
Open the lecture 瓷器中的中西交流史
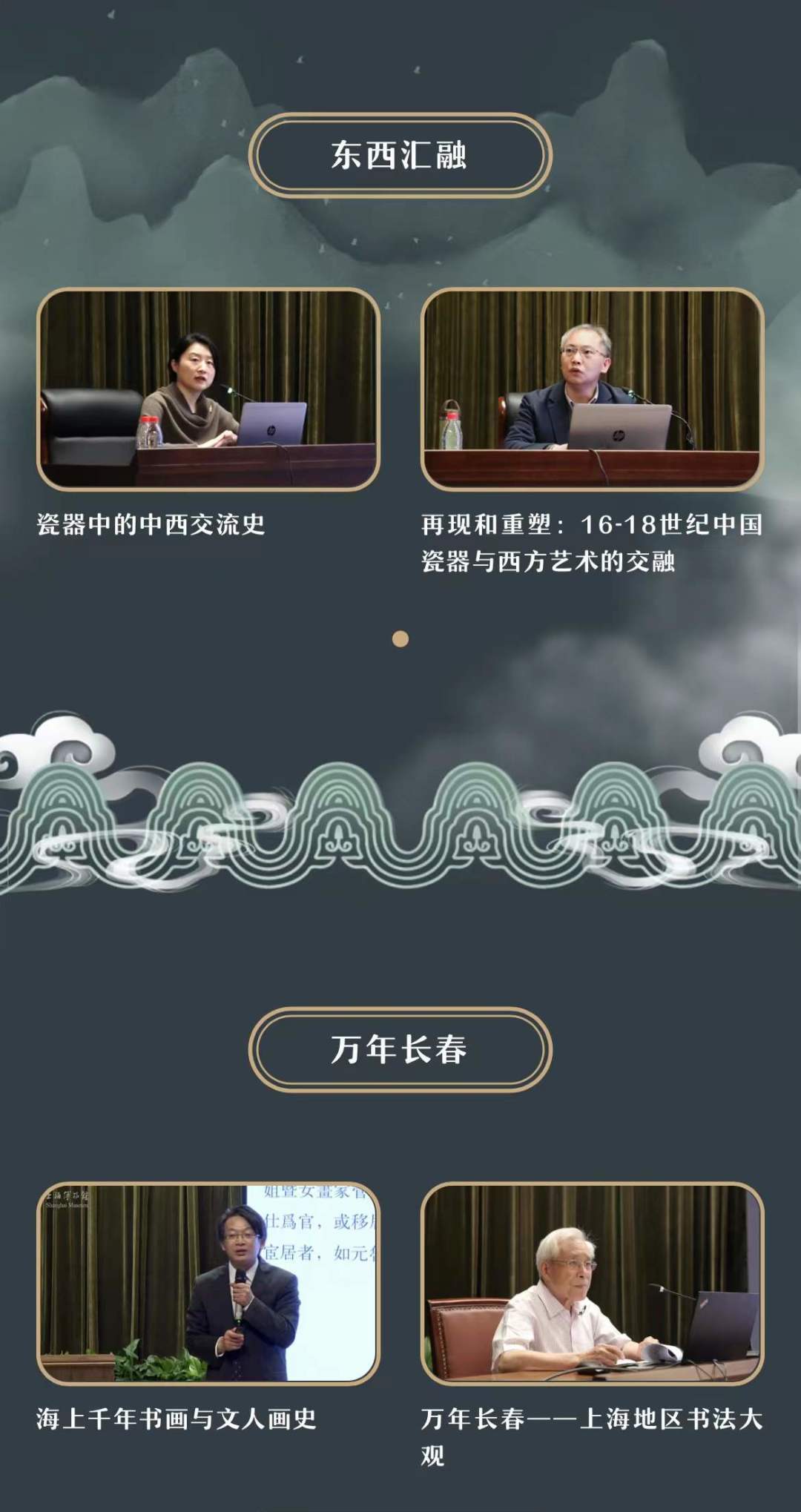tap(208, 389)
